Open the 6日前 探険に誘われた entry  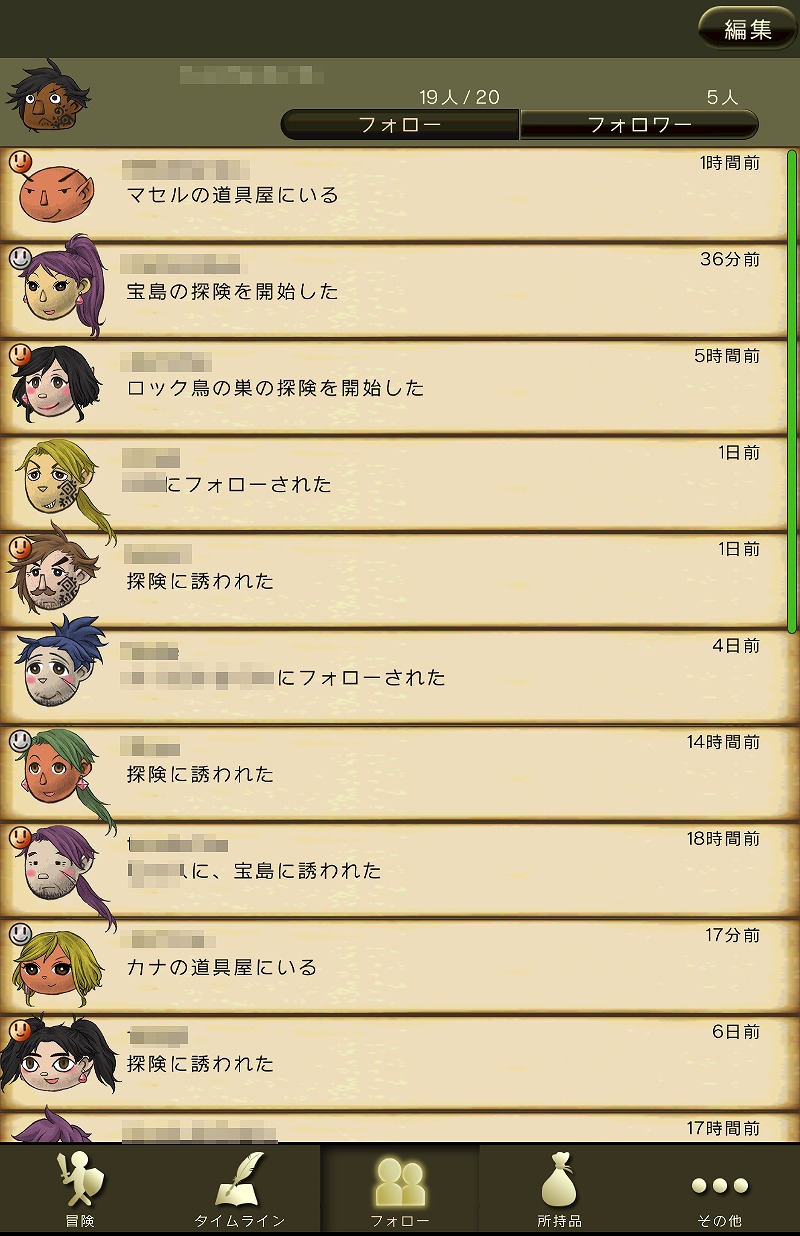click(x=400, y=1063)
